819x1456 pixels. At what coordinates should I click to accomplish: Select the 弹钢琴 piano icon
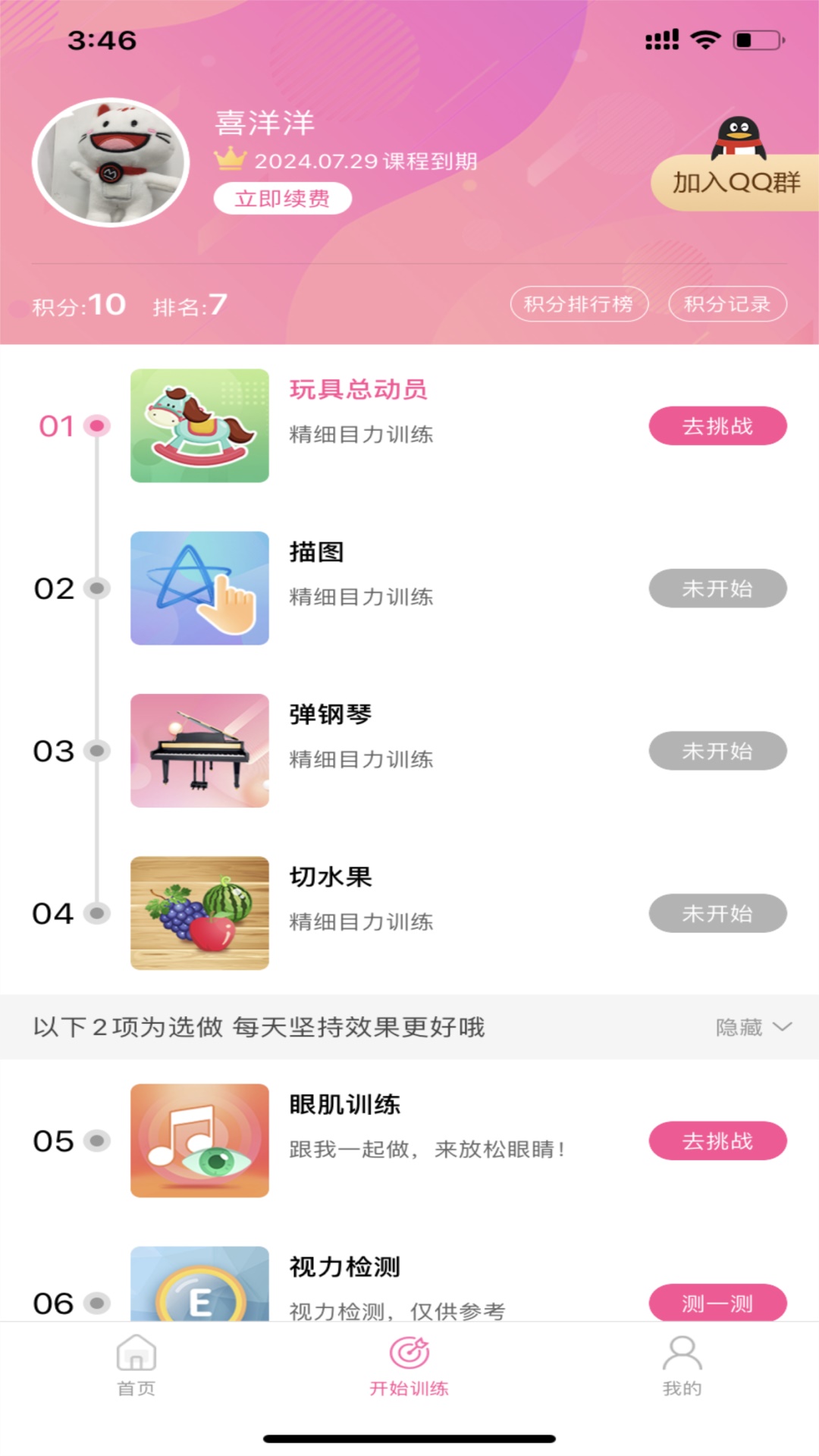point(199,751)
